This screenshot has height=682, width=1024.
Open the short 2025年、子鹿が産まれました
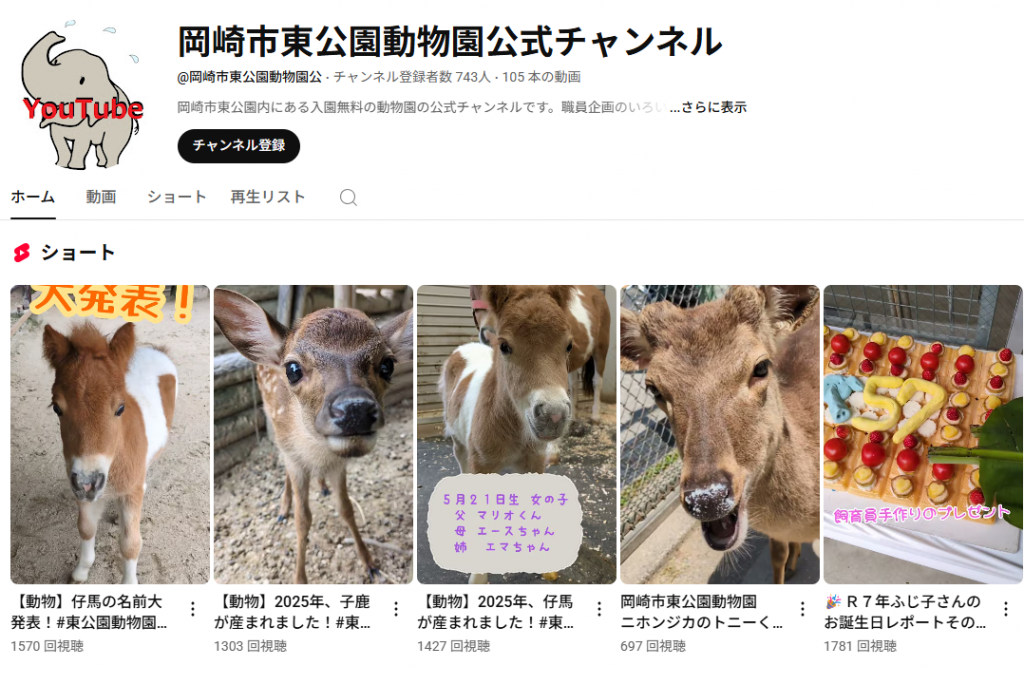313,434
